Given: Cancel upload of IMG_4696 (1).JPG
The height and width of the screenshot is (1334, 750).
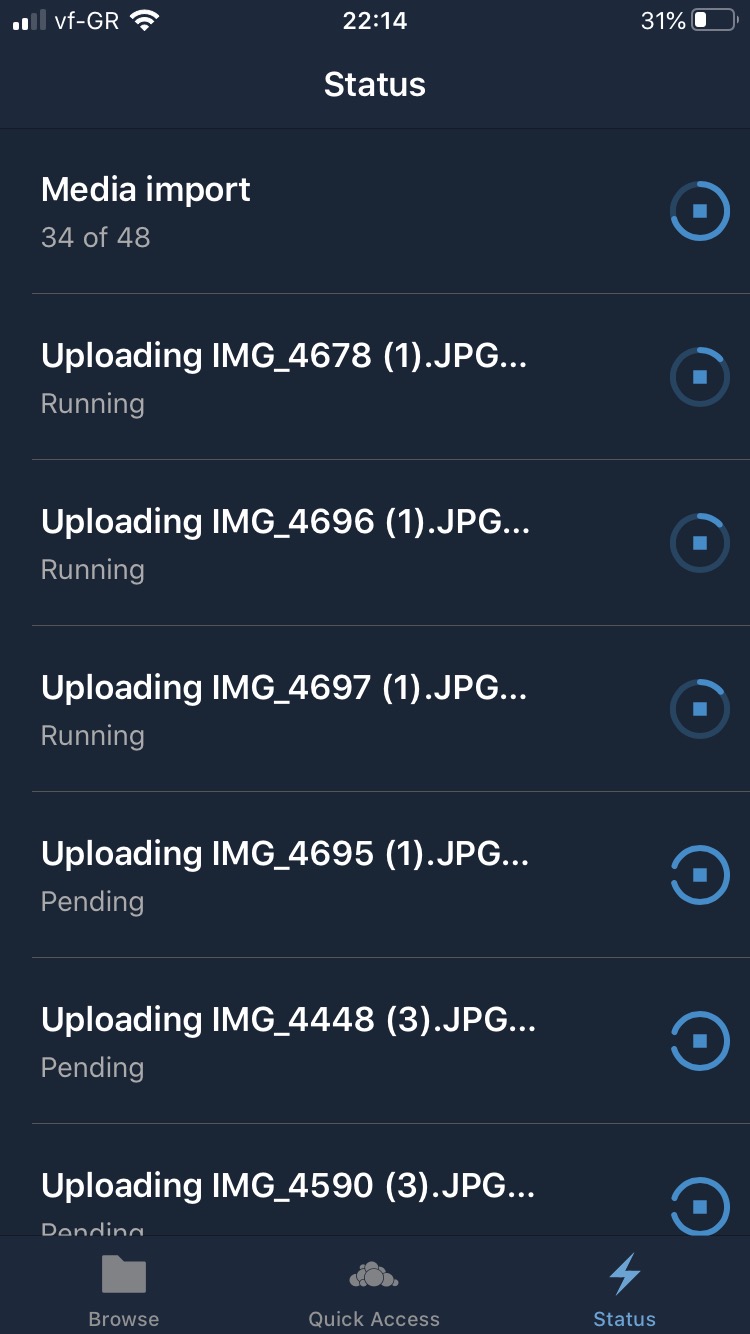Looking at the screenshot, I should [699, 543].
